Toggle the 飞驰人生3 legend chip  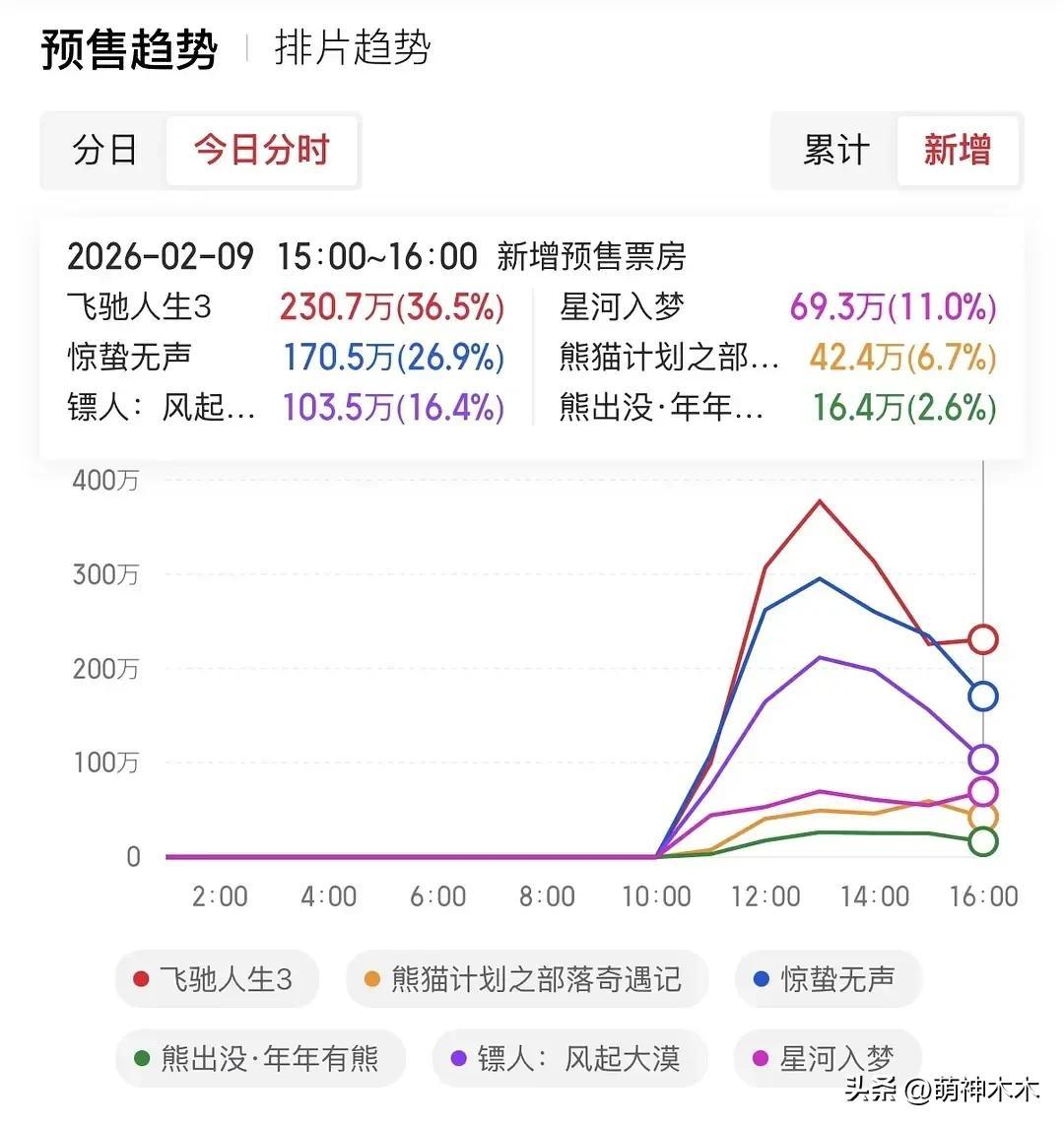pos(216,979)
